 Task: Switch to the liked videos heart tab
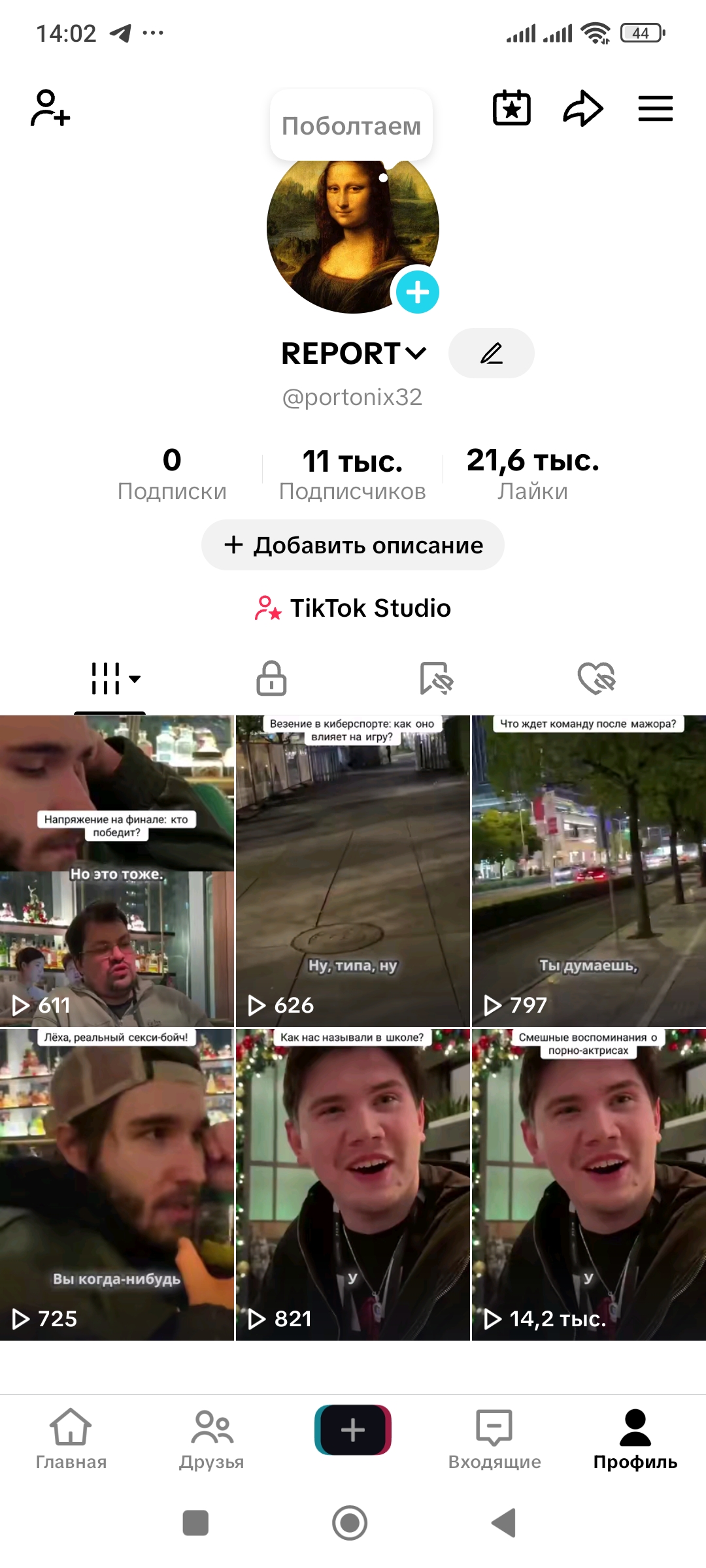click(x=596, y=678)
